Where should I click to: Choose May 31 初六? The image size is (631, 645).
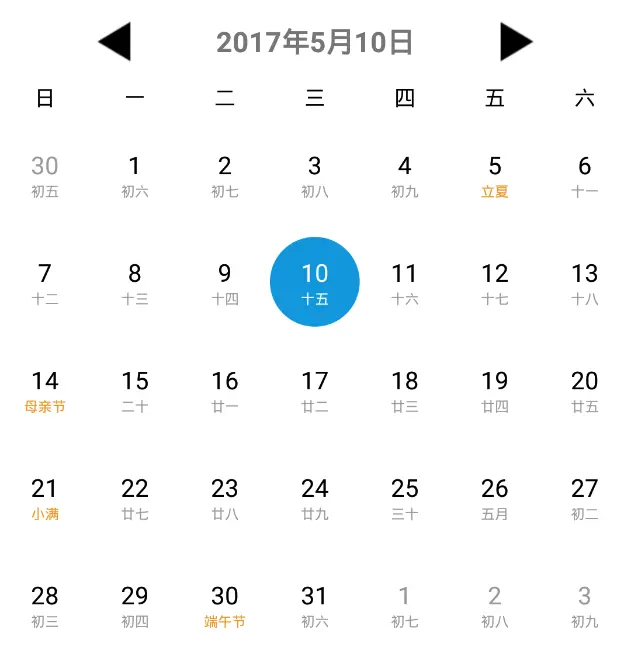click(x=315, y=606)
